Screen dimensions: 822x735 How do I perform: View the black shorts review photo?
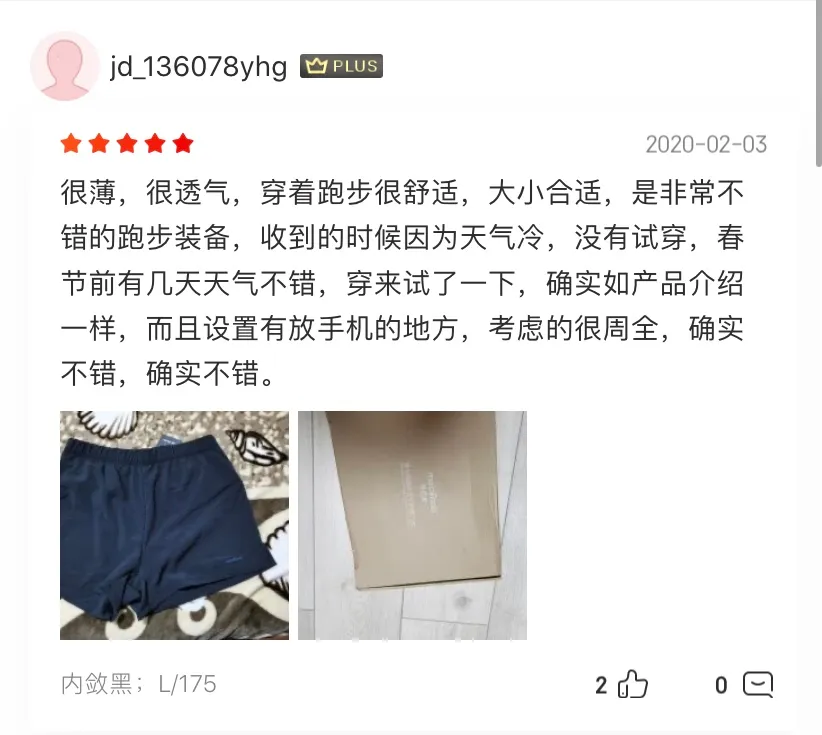pos(174,525)
